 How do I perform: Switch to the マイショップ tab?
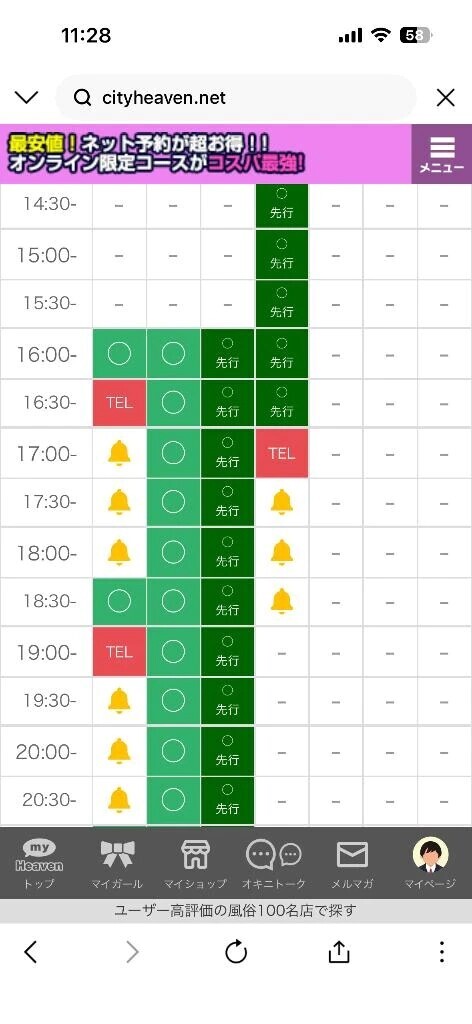195,863
